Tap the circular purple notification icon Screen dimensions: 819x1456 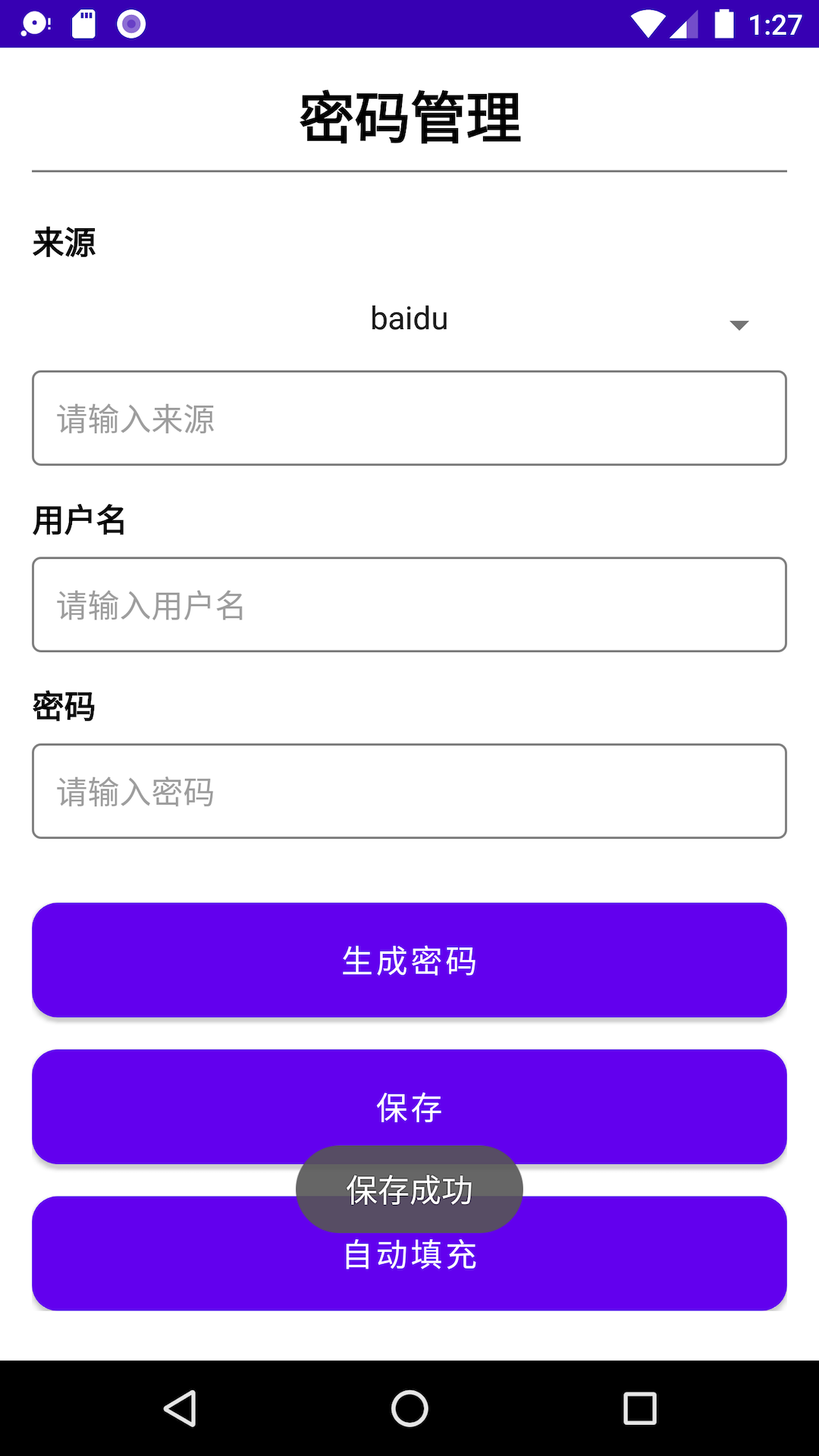coord(130,24)
